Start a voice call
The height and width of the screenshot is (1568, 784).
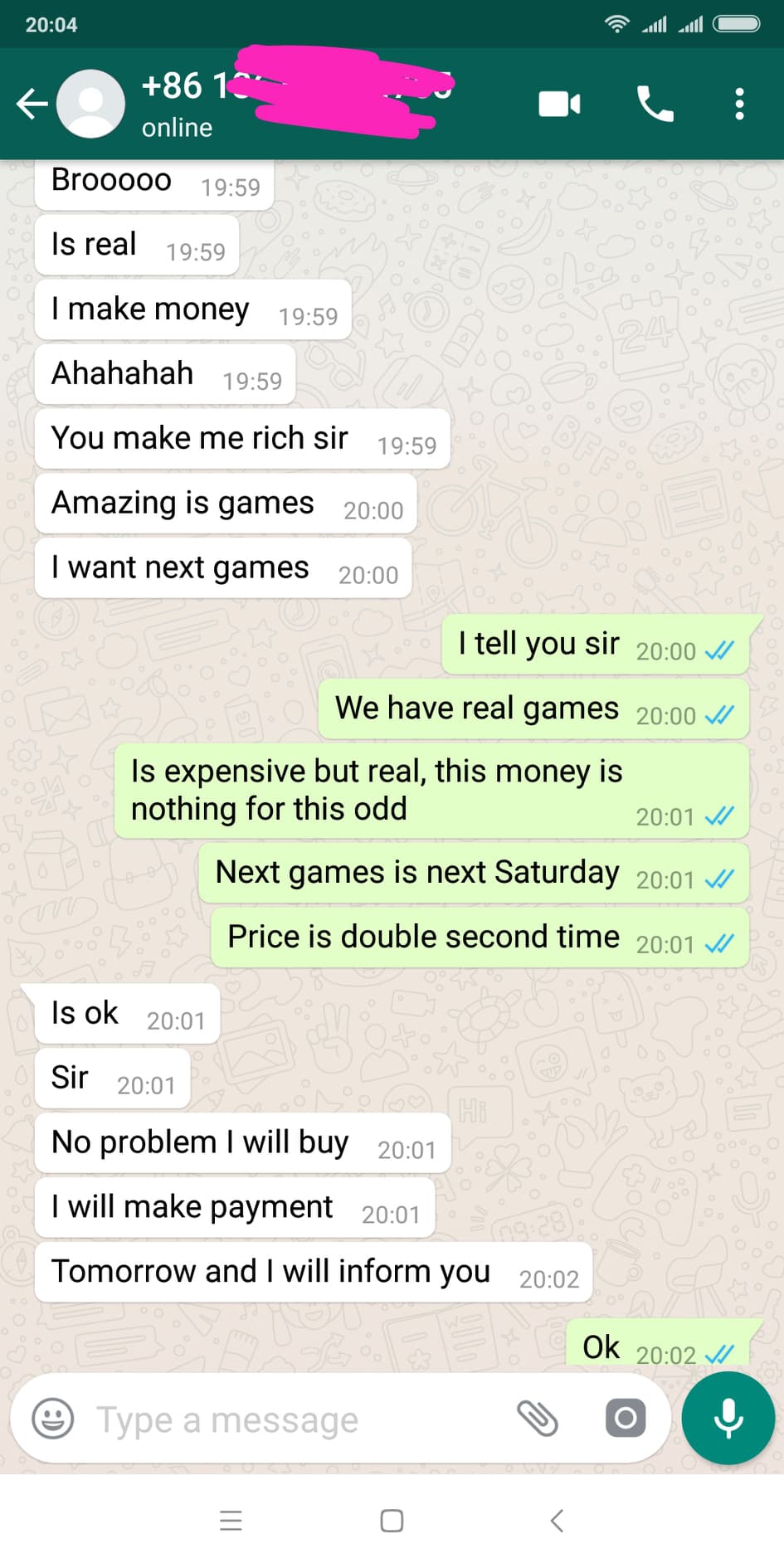pos(655,105)
